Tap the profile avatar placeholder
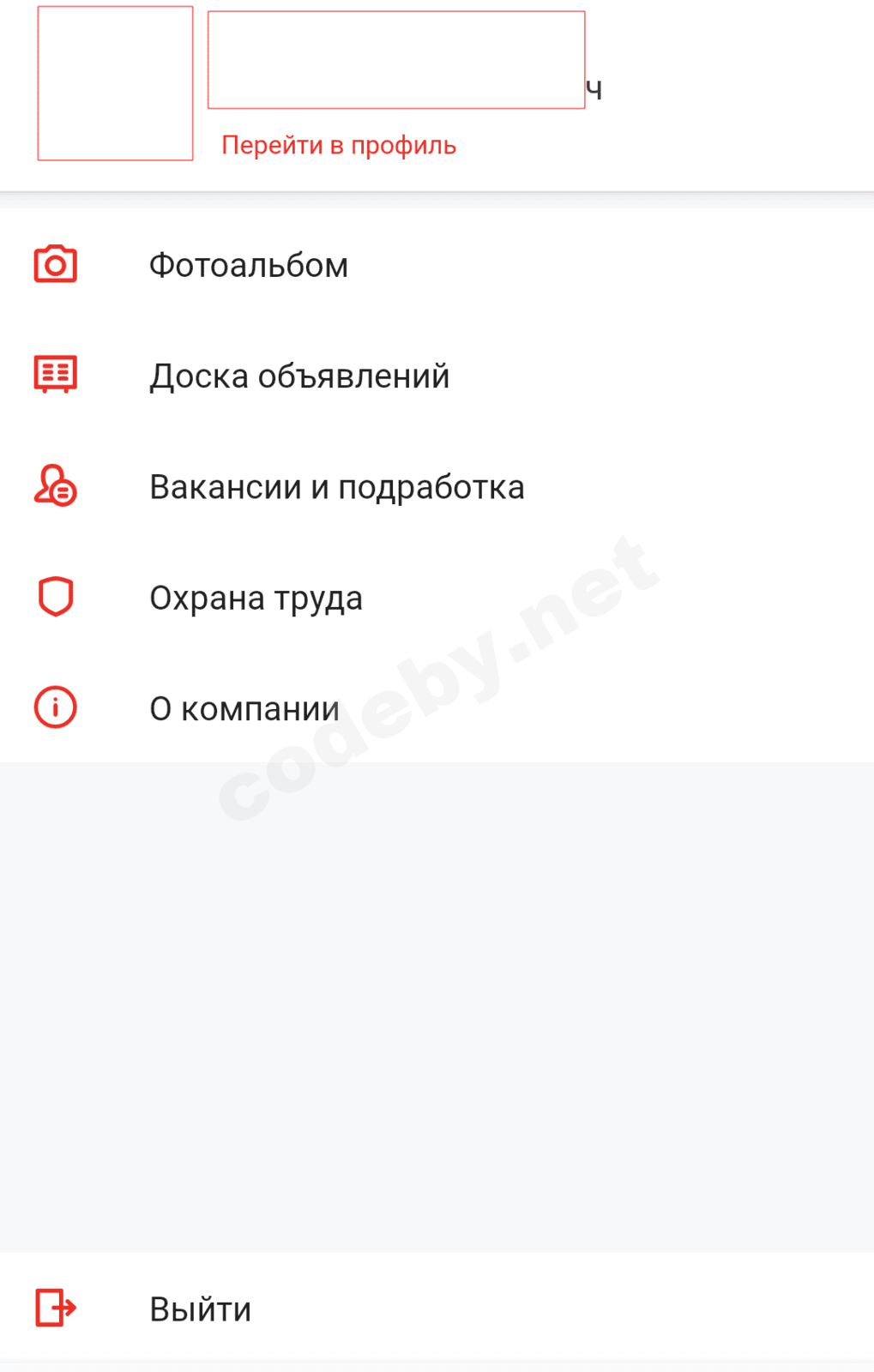The height and width of the screenshot is (1372, 874). click(x=115, y=83)
